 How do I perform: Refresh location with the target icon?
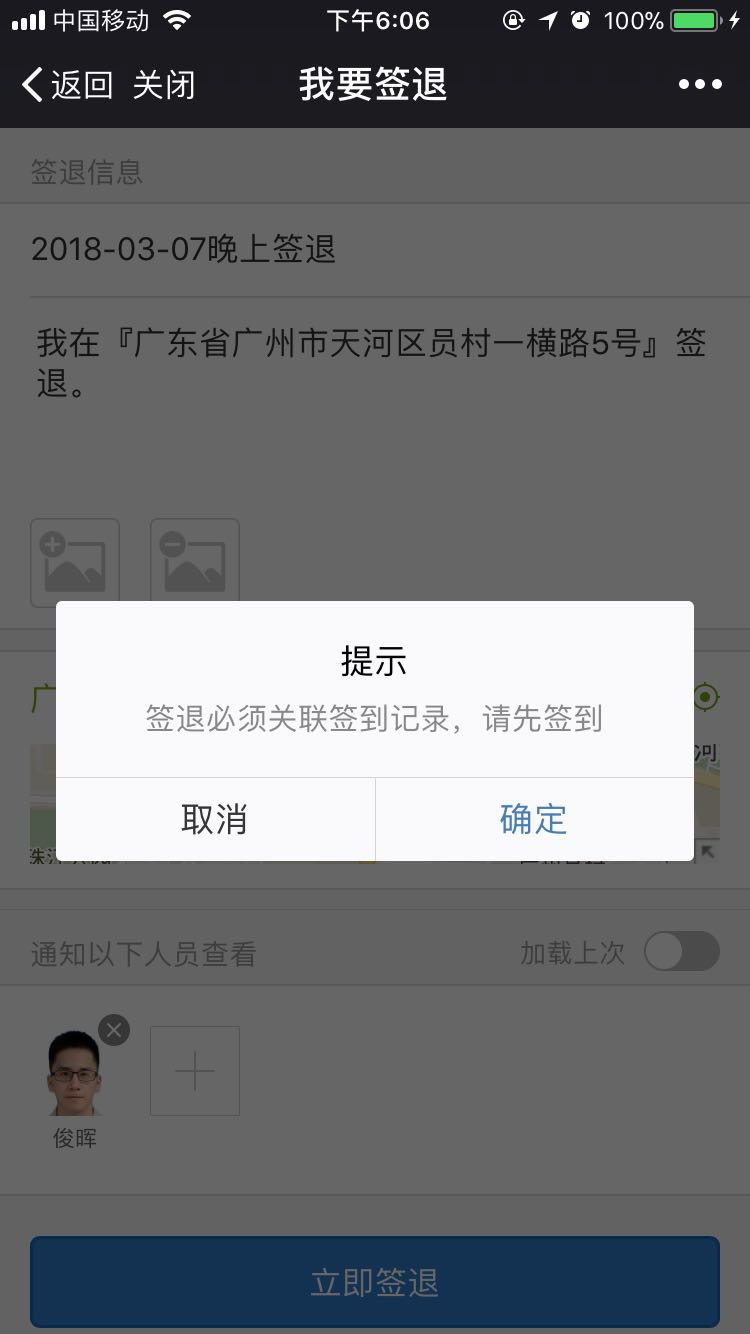pyautogui.click(x=706, y=697)
